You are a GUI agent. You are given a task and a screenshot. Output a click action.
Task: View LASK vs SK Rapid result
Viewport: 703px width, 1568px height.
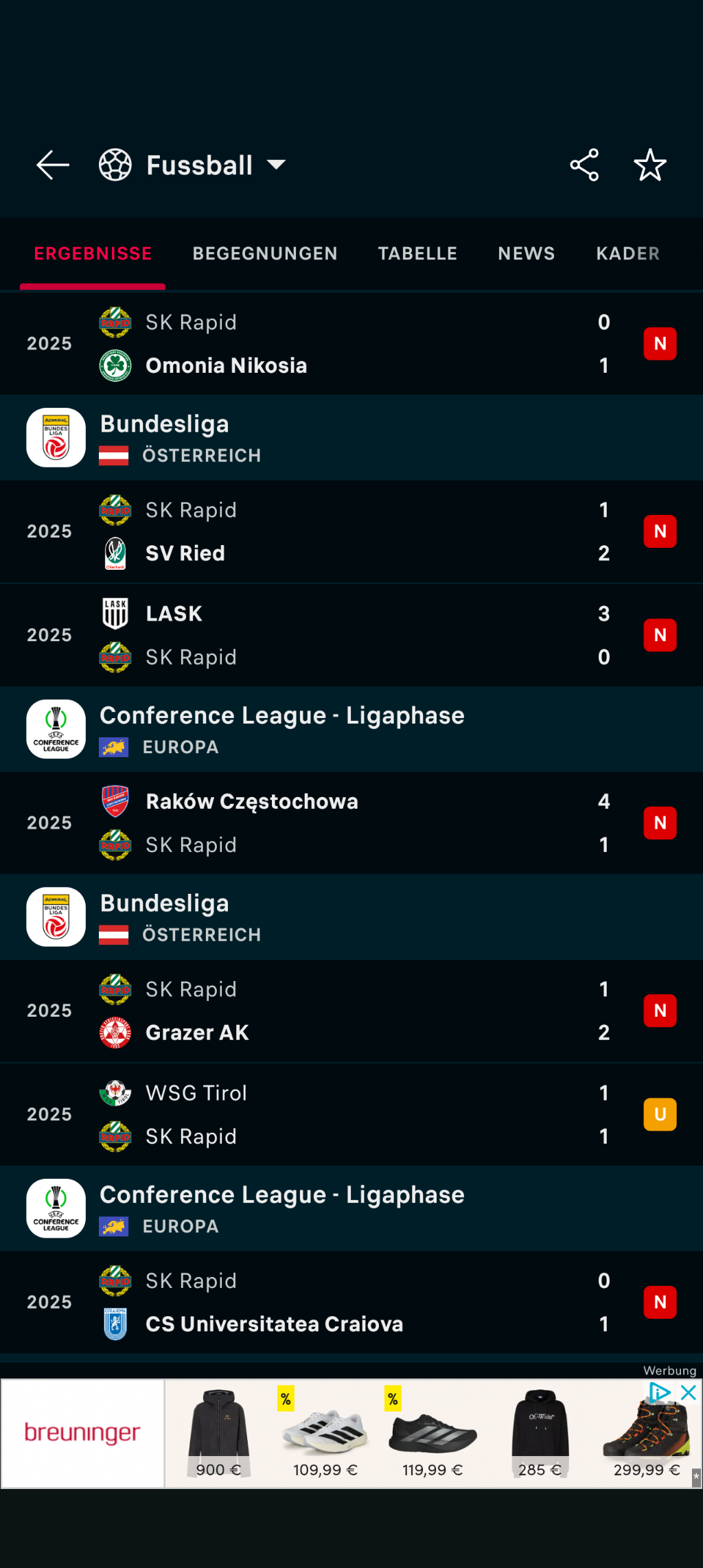pos(343,636)
